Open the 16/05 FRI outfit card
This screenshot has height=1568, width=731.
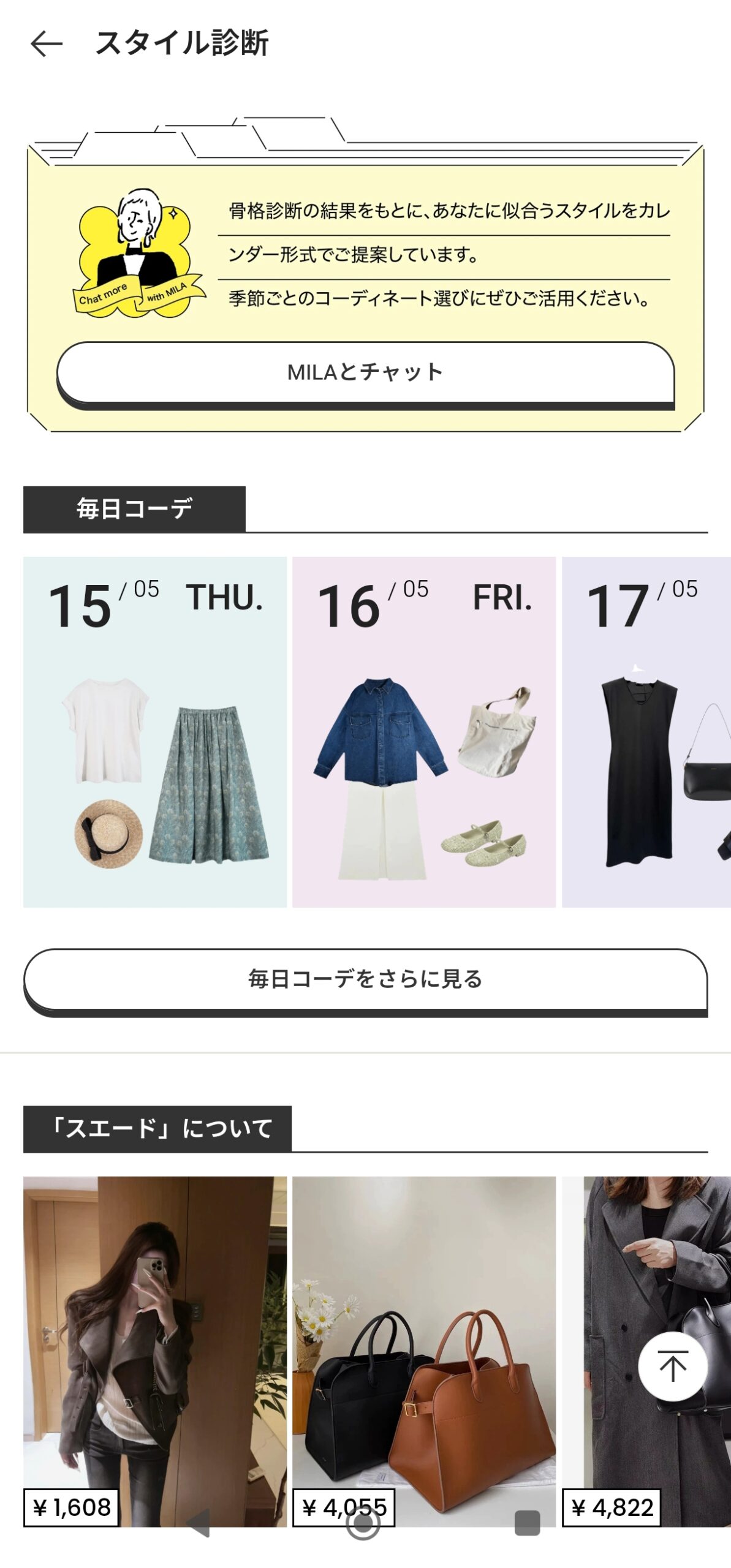tap(424, 731)
